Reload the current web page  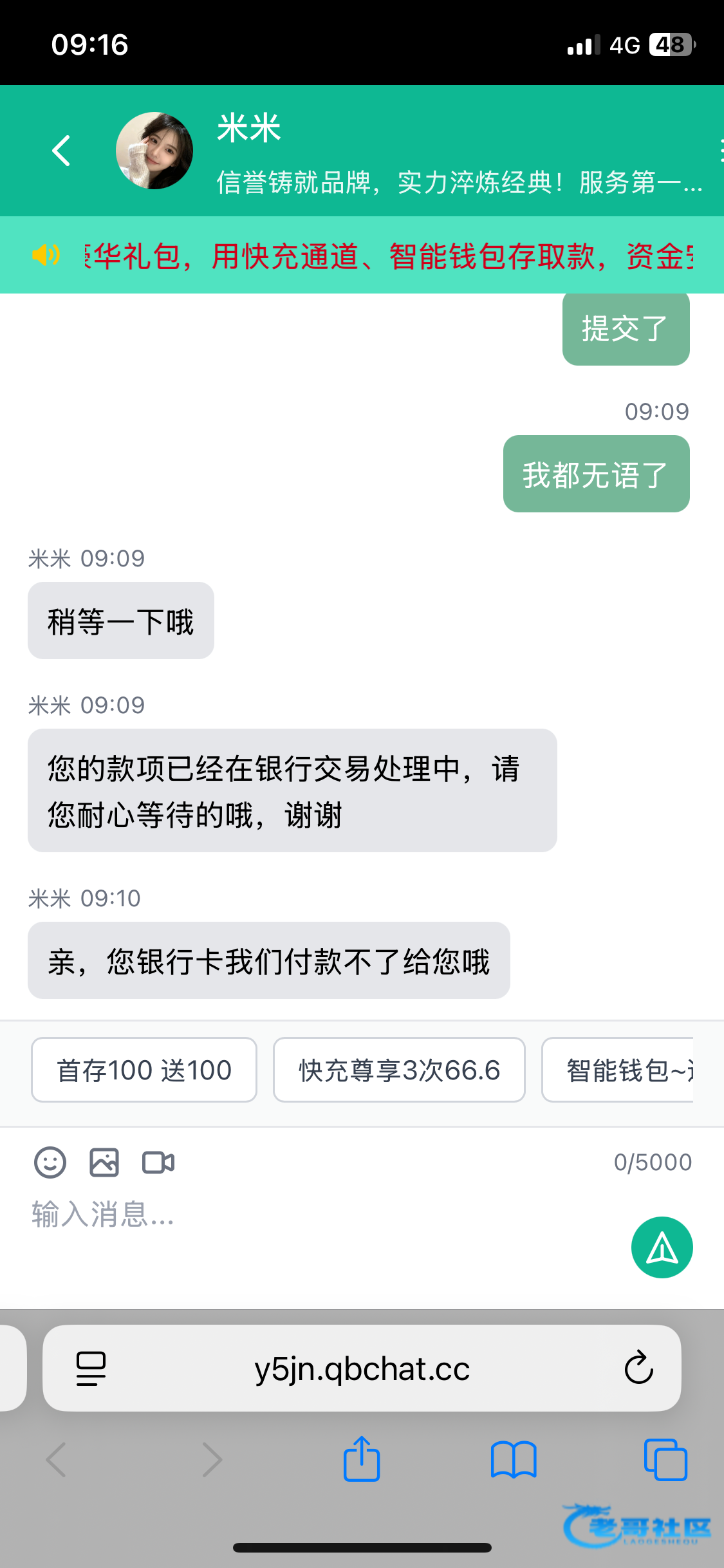coord(638,1368)
